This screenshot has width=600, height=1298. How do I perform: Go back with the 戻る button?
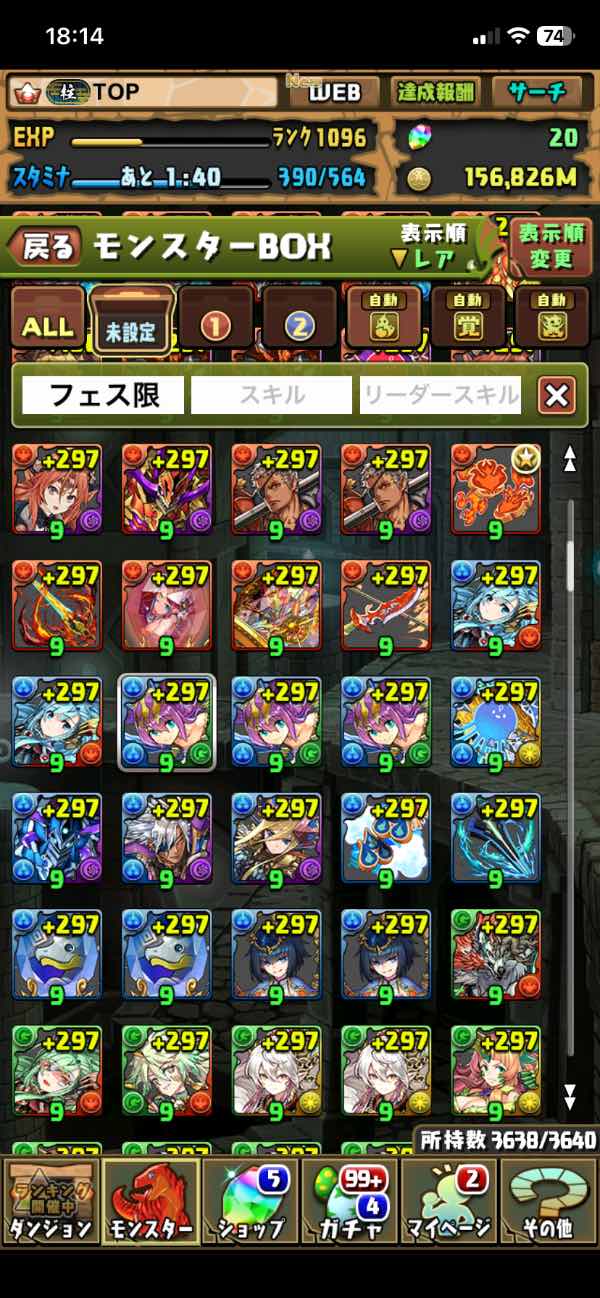click(46, 247)
